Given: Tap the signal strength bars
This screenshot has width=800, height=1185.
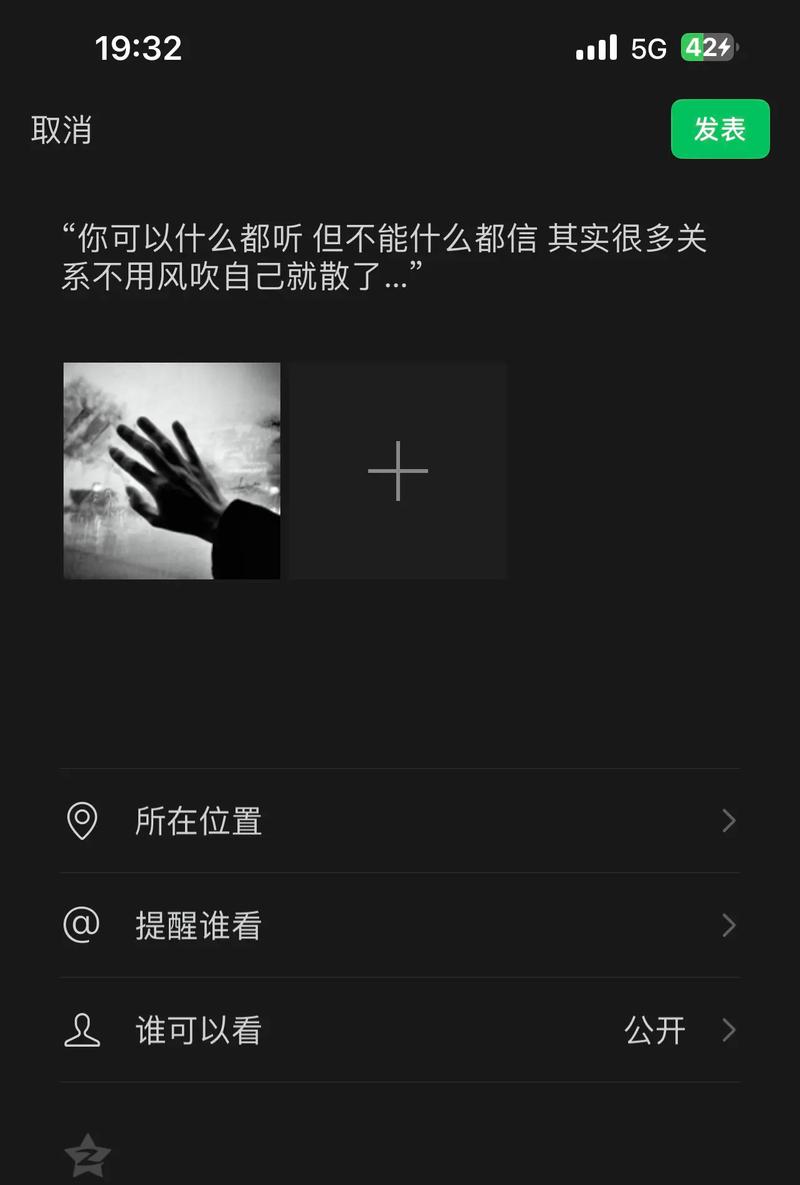Looking at the screenshot, I should [596, 47].
